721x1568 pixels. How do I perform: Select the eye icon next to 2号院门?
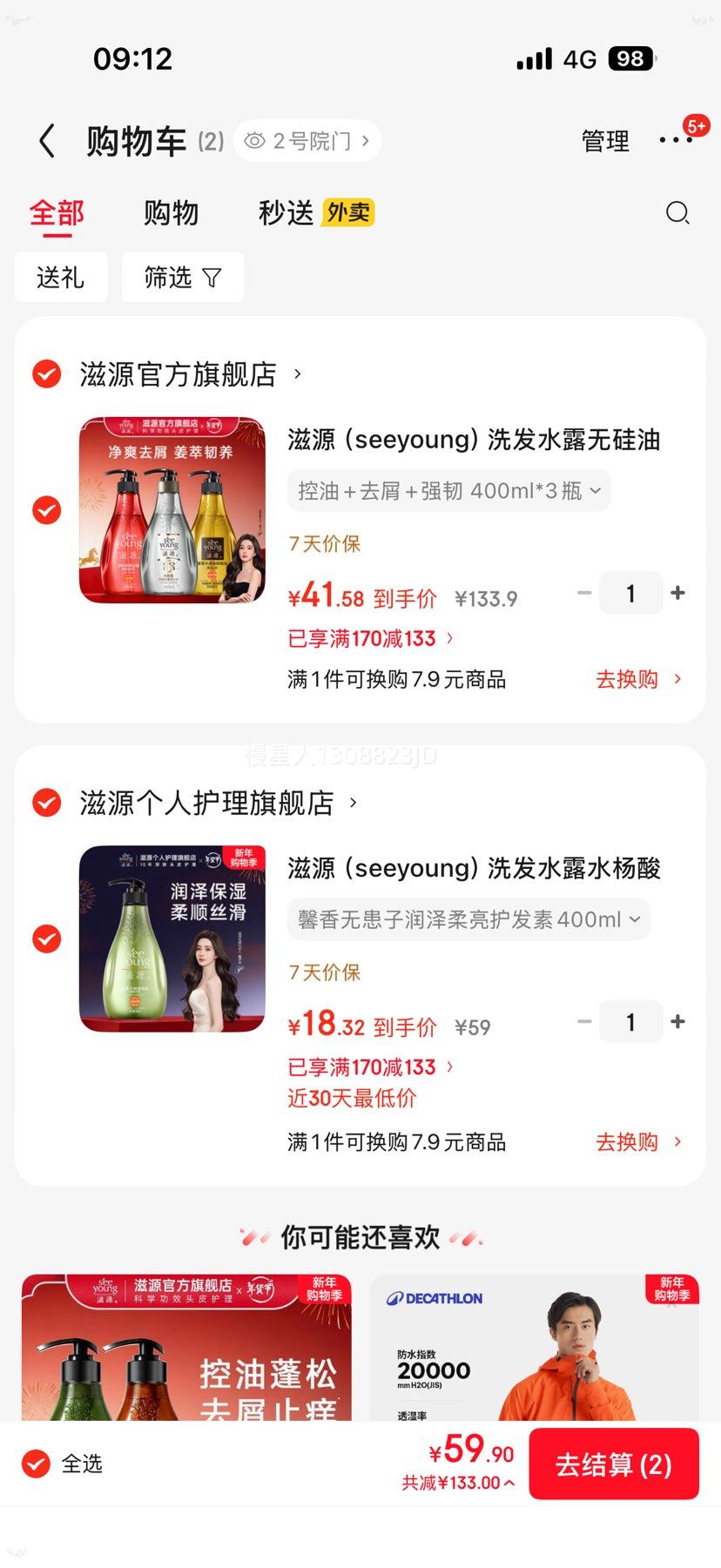click(x=253, y=141)
